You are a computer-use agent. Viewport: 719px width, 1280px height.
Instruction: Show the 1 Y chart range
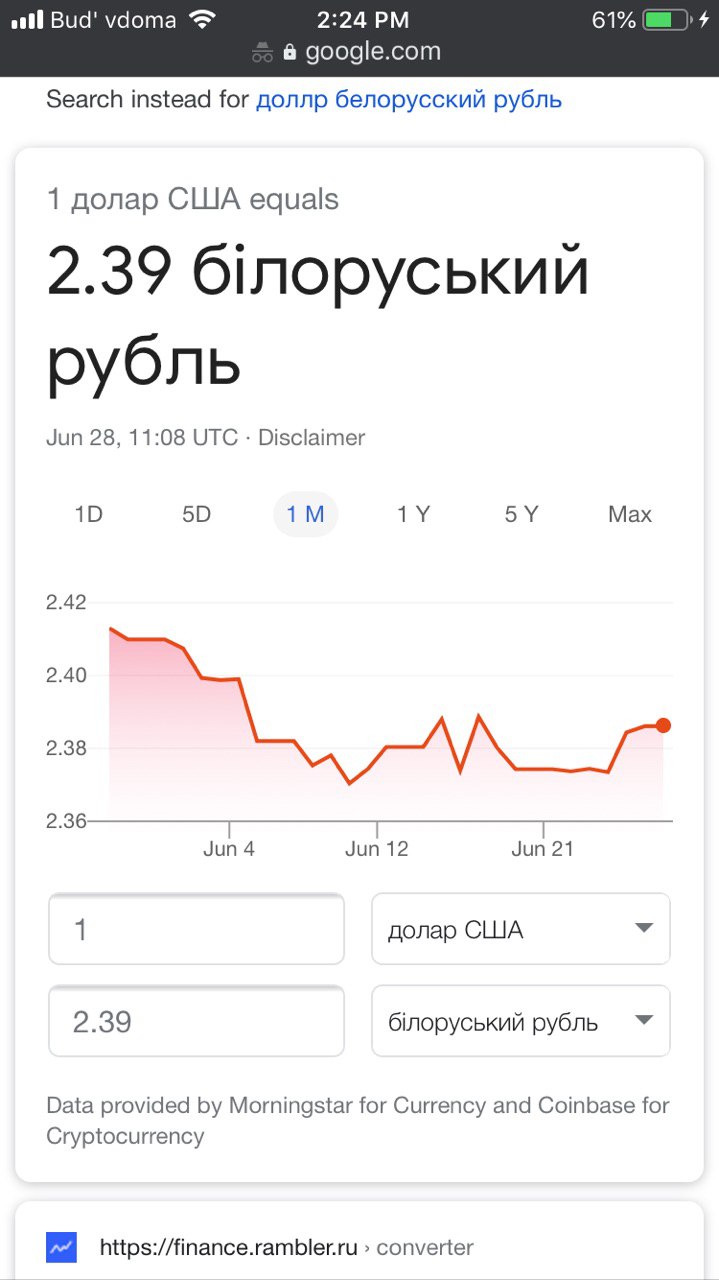[413, 514]
